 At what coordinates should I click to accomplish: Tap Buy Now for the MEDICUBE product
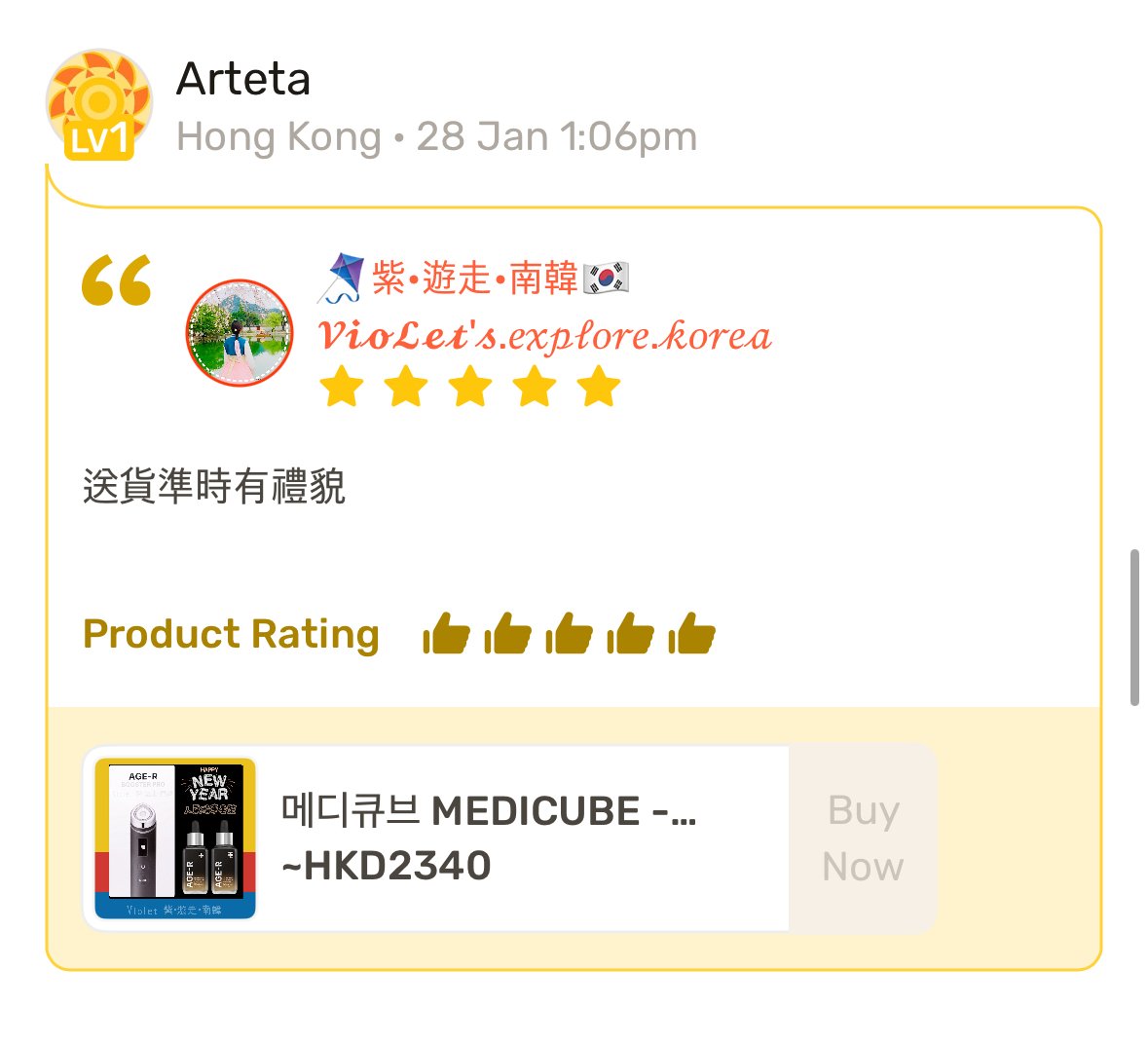862,838
